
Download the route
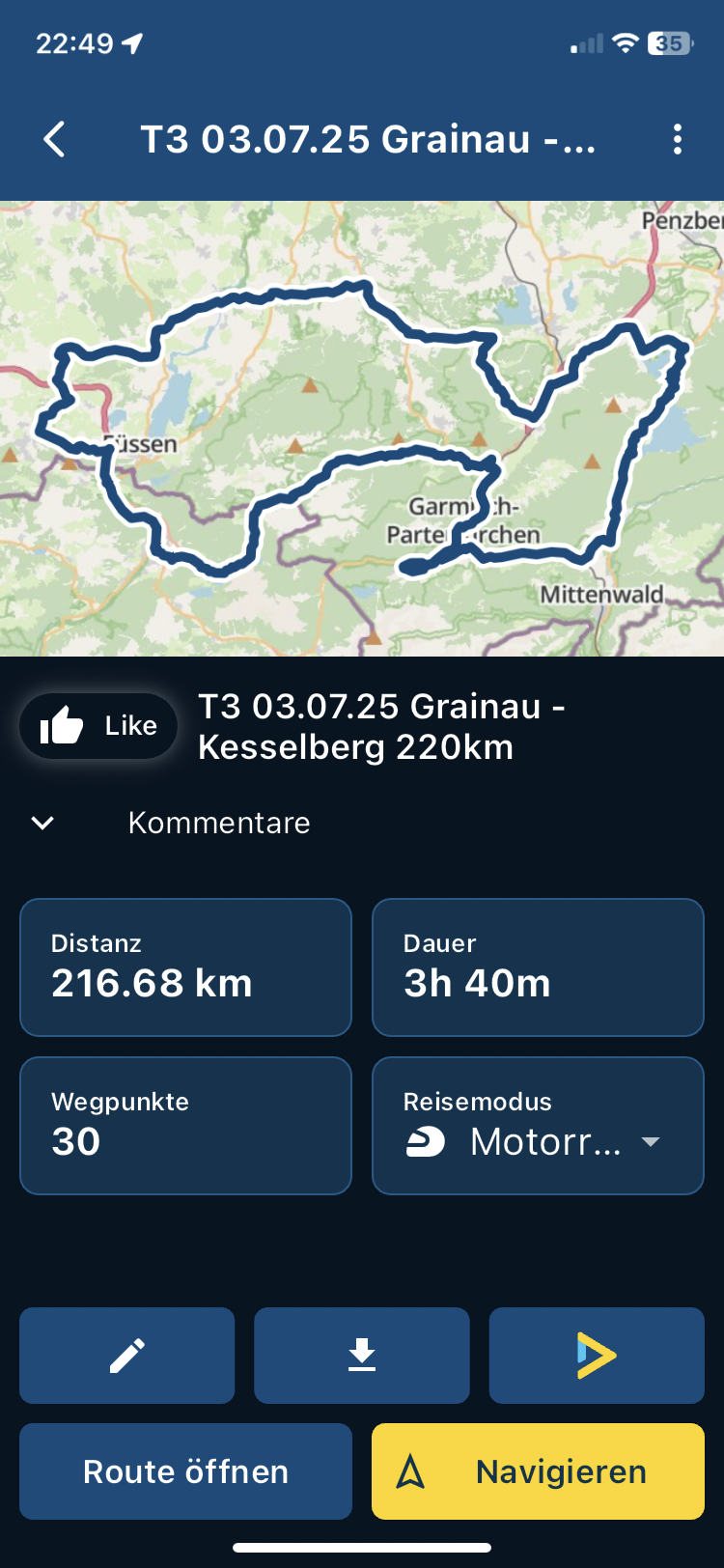pyautogui.click(x=362, y=1356)
